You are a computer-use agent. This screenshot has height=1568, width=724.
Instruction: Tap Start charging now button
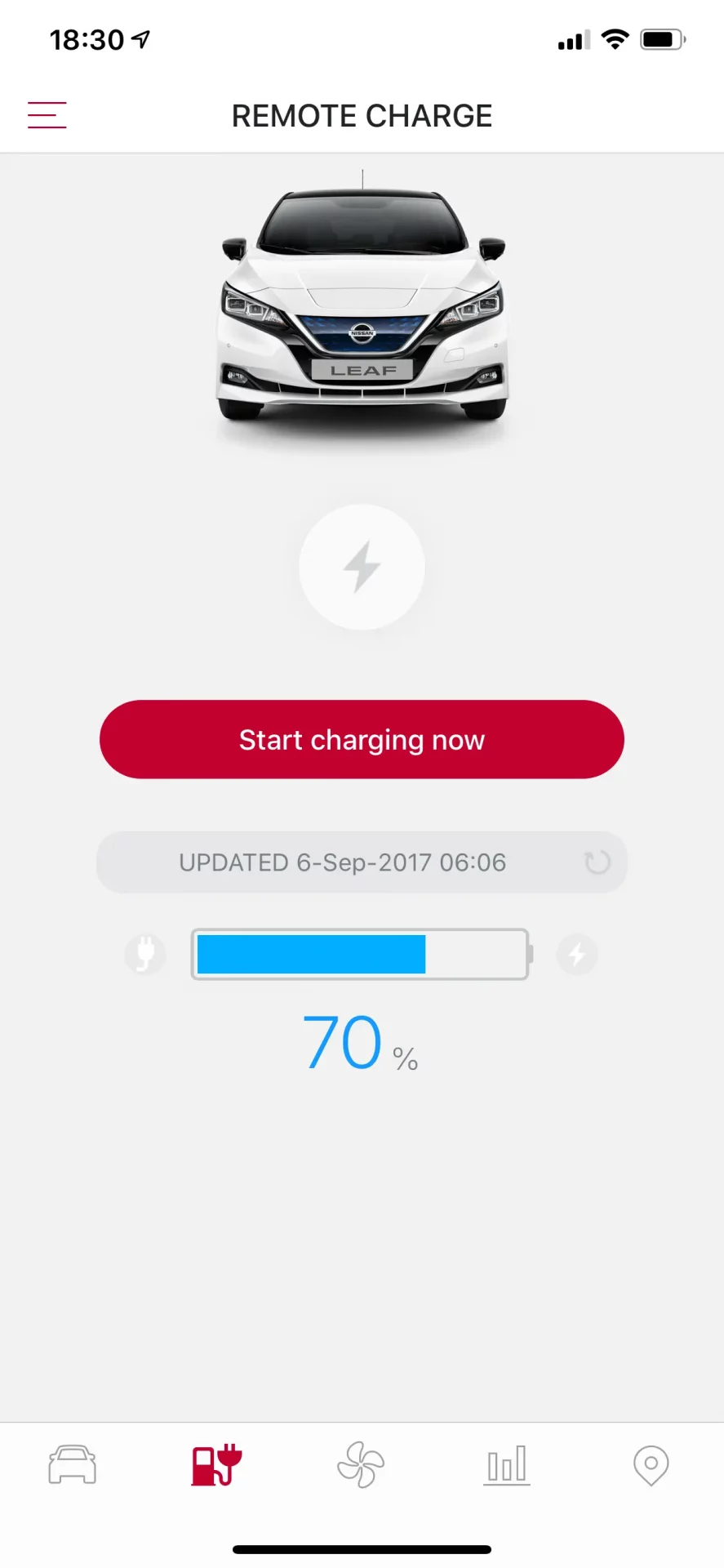pyautogui.click(x=362, y=739)
